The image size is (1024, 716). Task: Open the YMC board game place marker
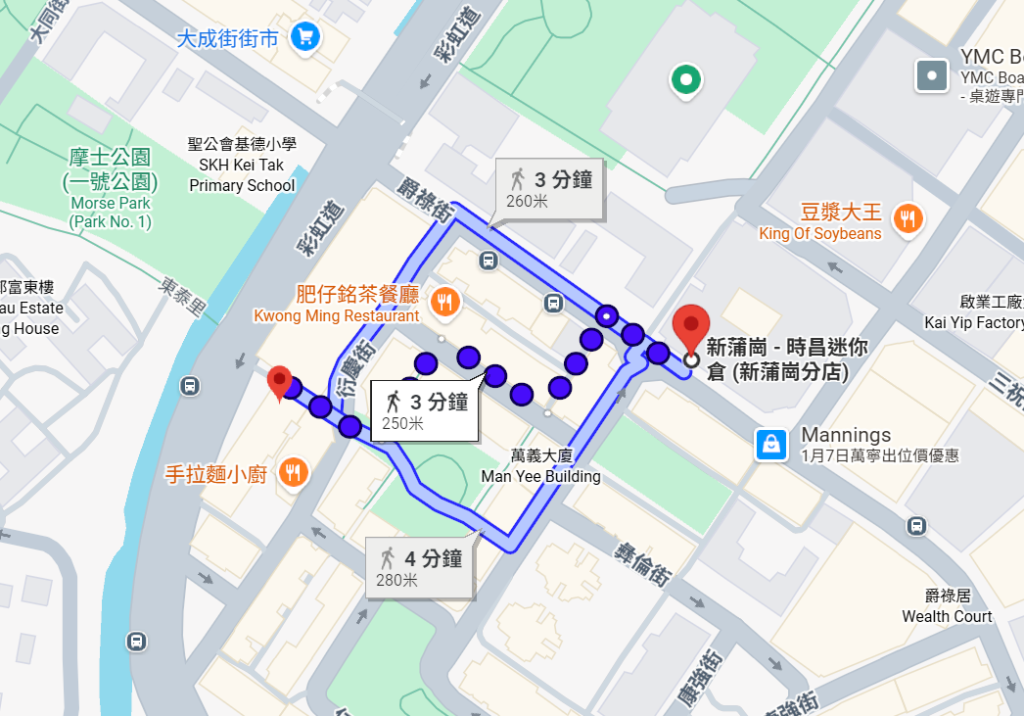(x=932, y=75)
